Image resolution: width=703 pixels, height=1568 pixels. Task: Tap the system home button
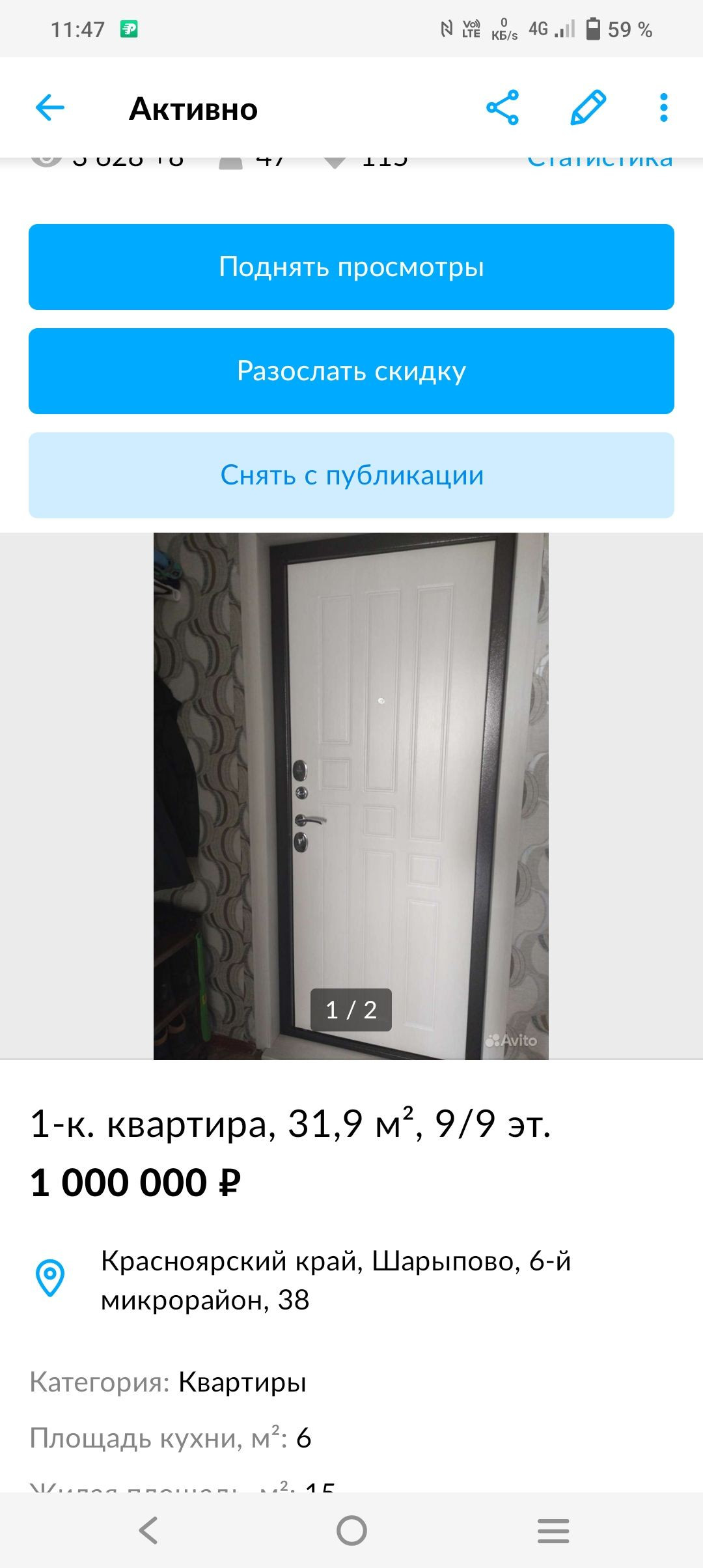[351, 1530]
